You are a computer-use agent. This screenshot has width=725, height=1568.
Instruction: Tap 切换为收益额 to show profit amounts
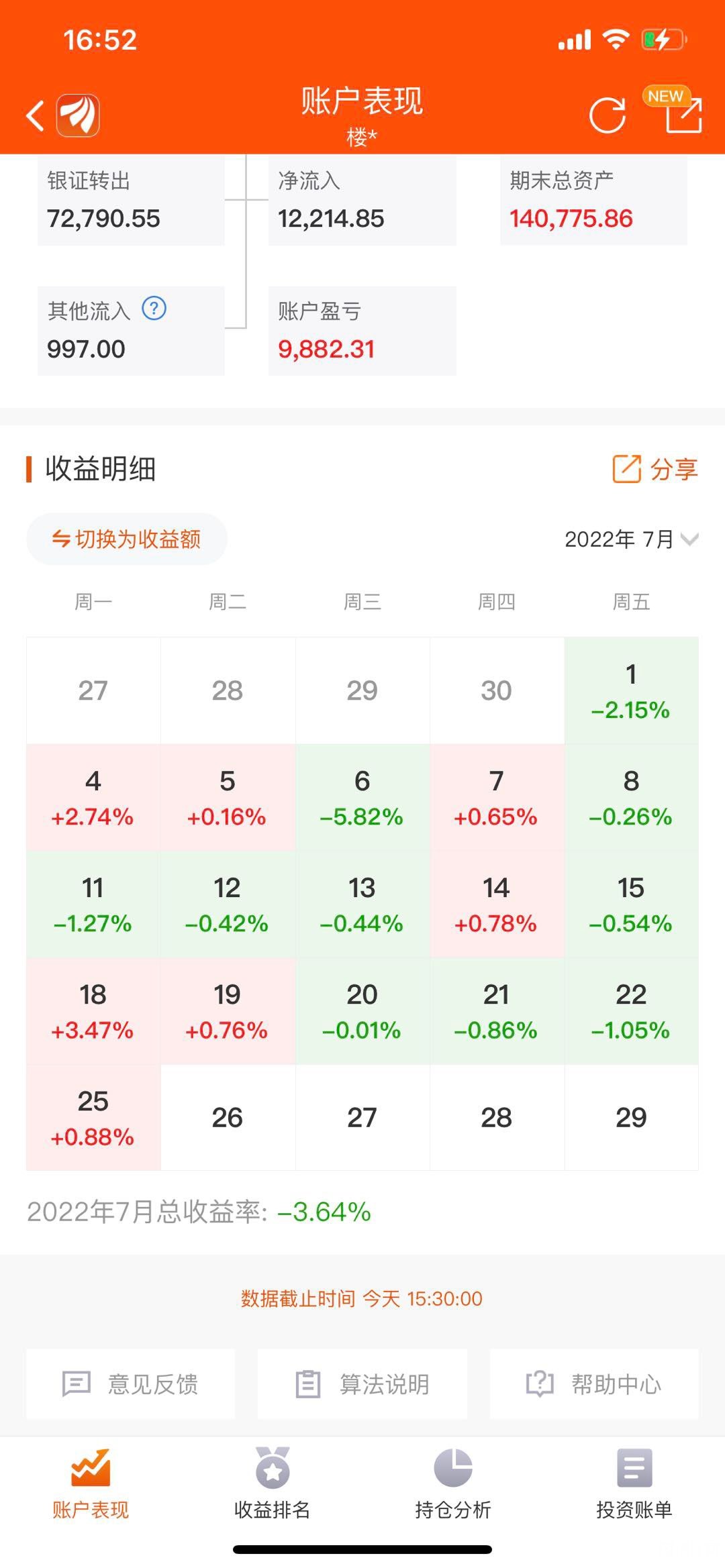pyautogui.click(x=127, y=539)
